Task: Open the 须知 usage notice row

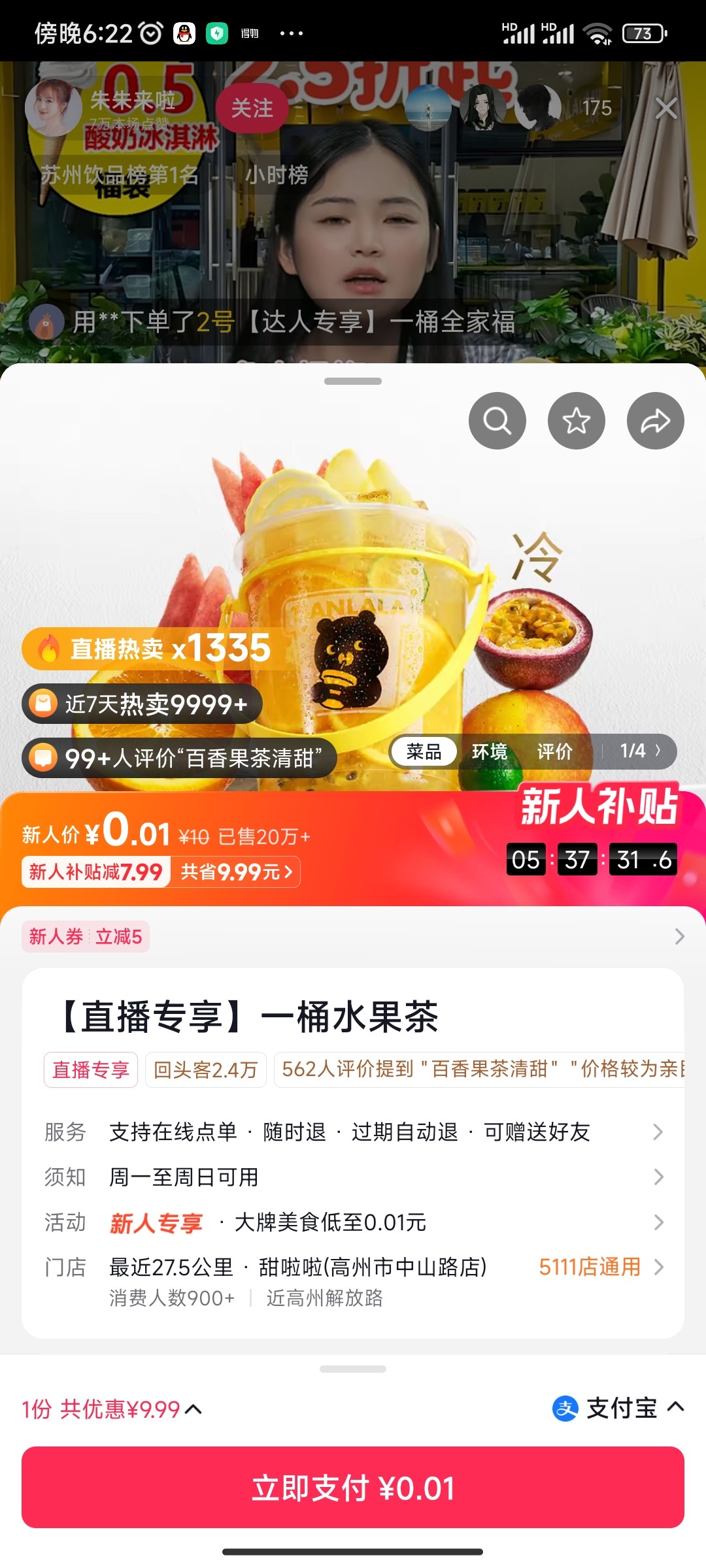Action: point(353,1177)
